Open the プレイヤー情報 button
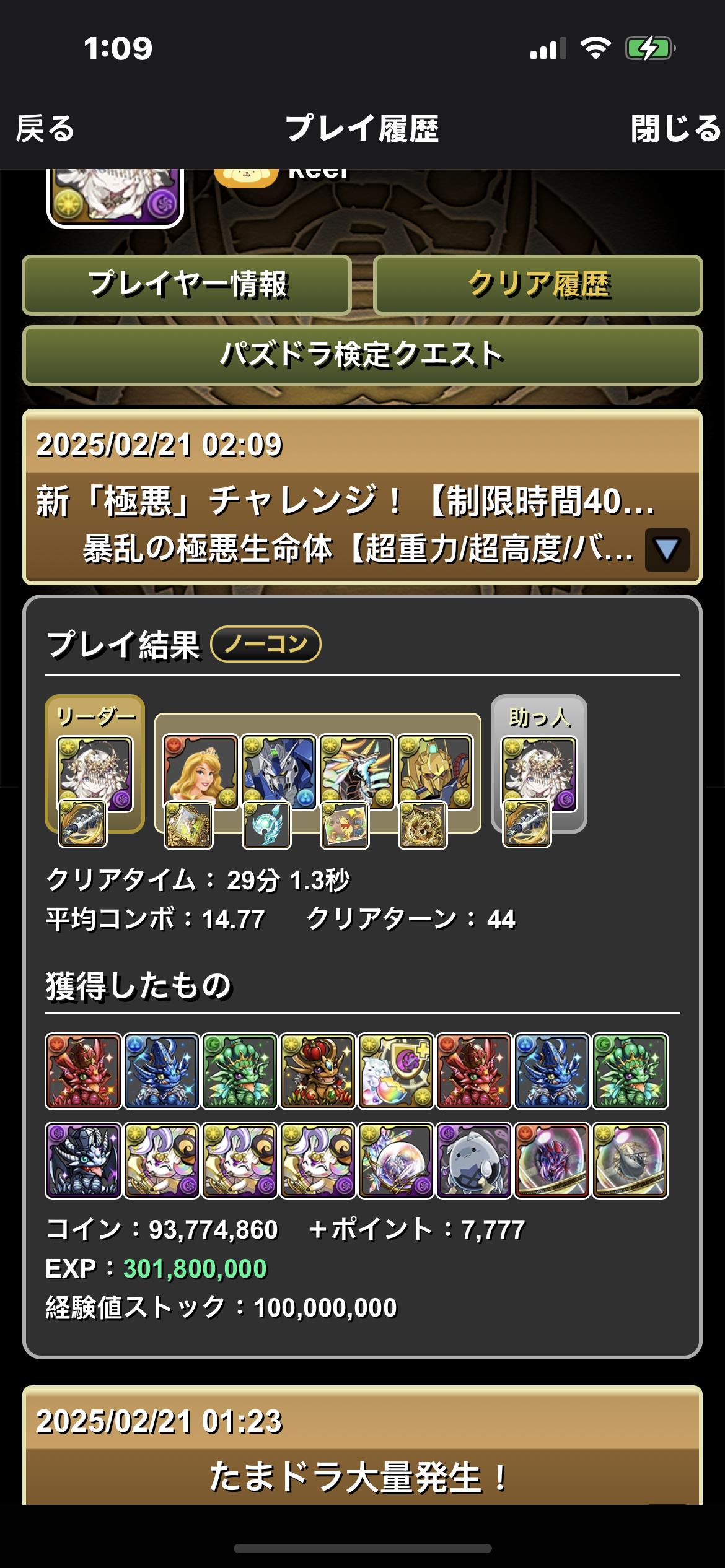Viewport: 725px width, 1568px height. pyautogui.click(x=187, y=285)
